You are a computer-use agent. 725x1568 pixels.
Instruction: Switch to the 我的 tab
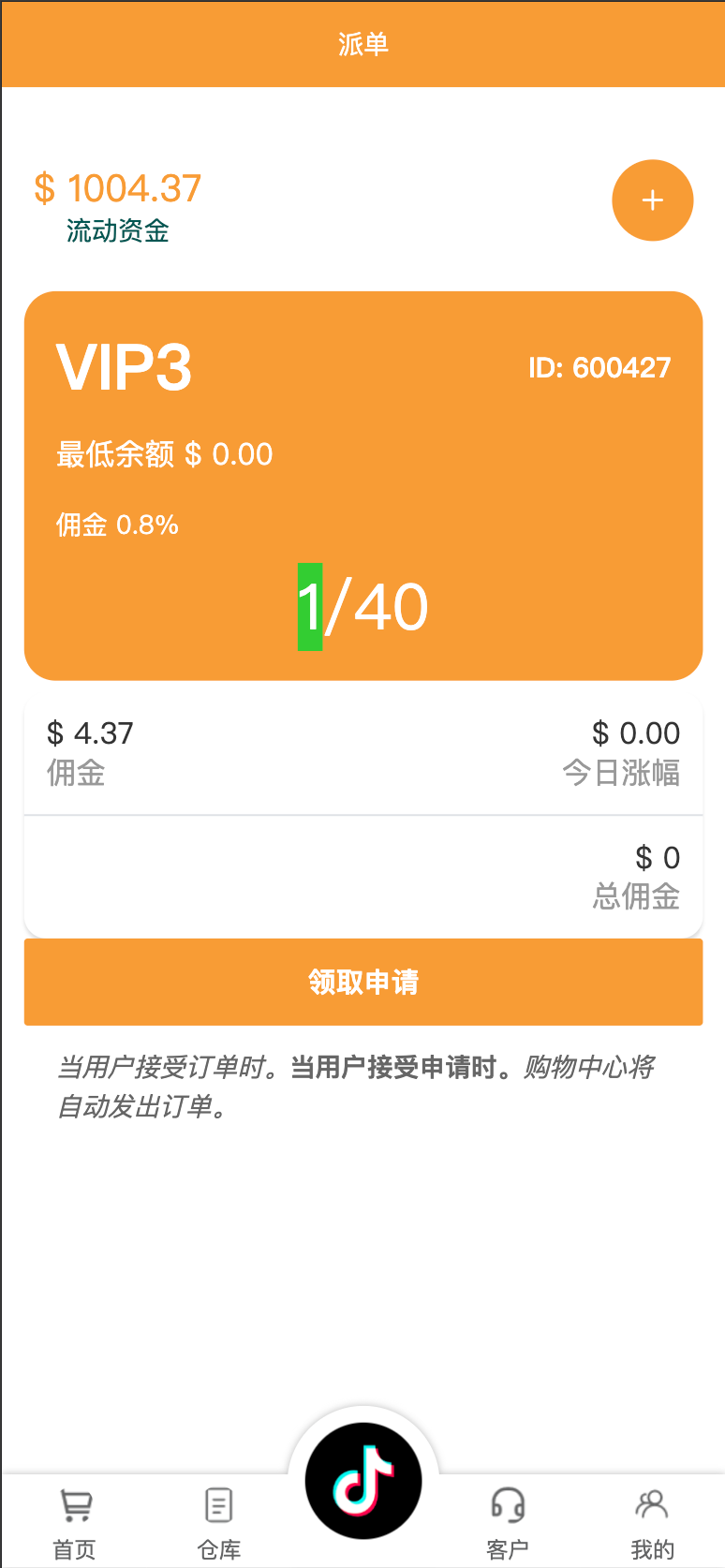coord(652,1522)
